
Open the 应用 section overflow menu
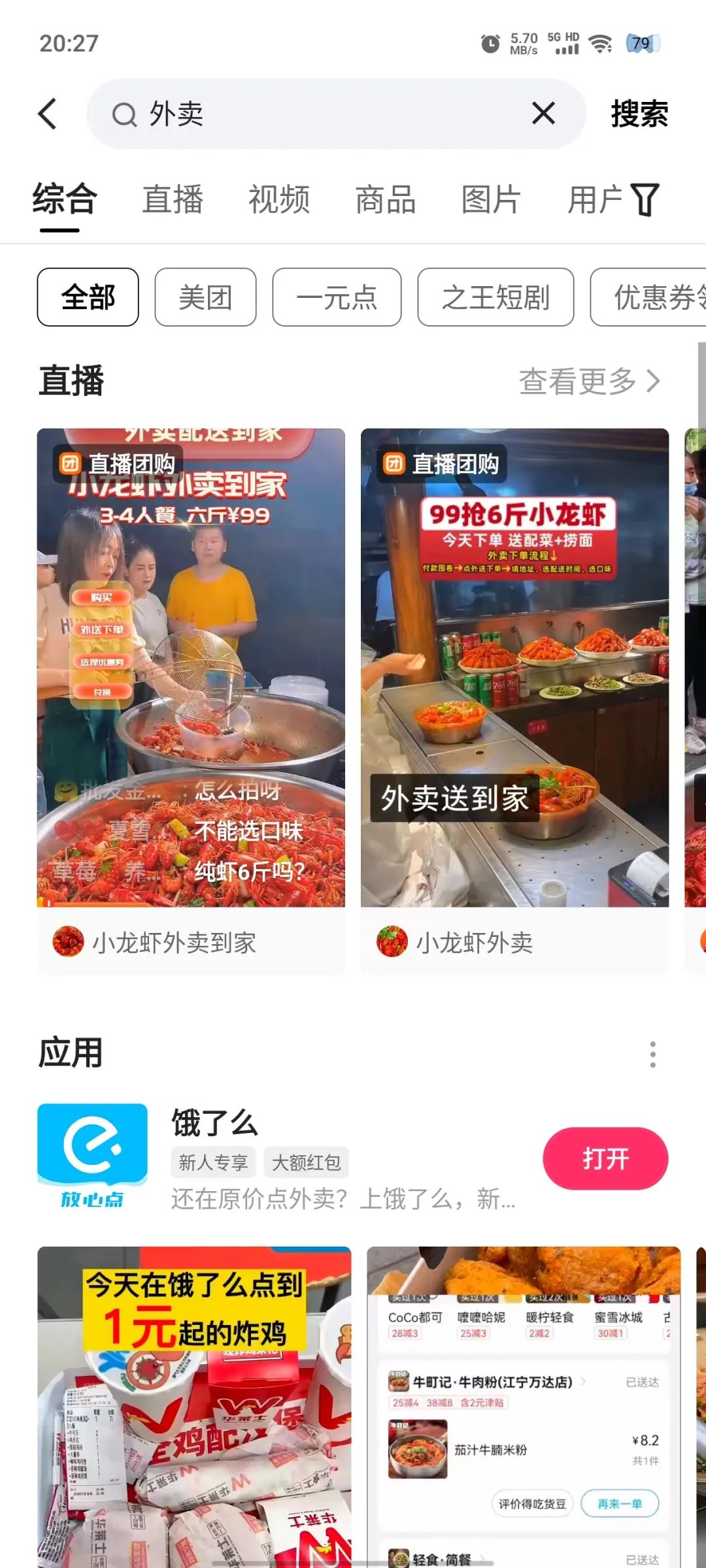(x=652, y=1054)
